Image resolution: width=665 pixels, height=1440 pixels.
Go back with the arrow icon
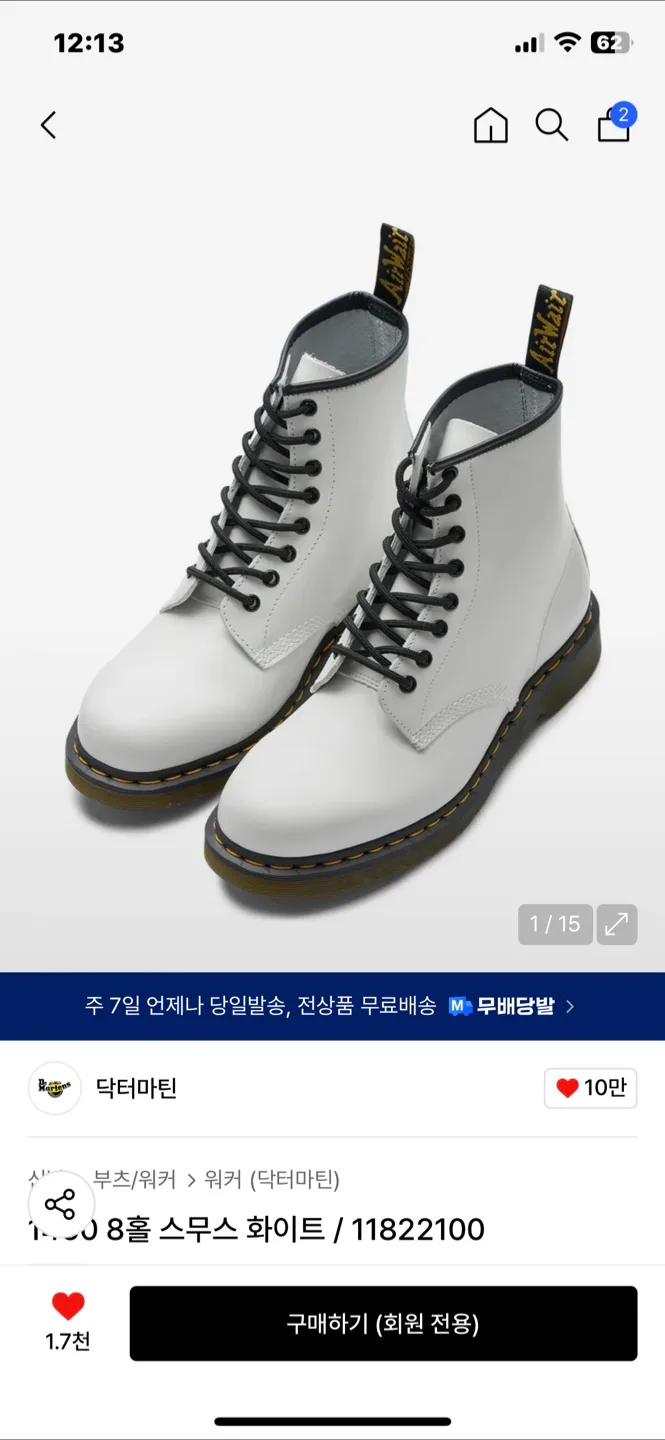click(48, 125)
